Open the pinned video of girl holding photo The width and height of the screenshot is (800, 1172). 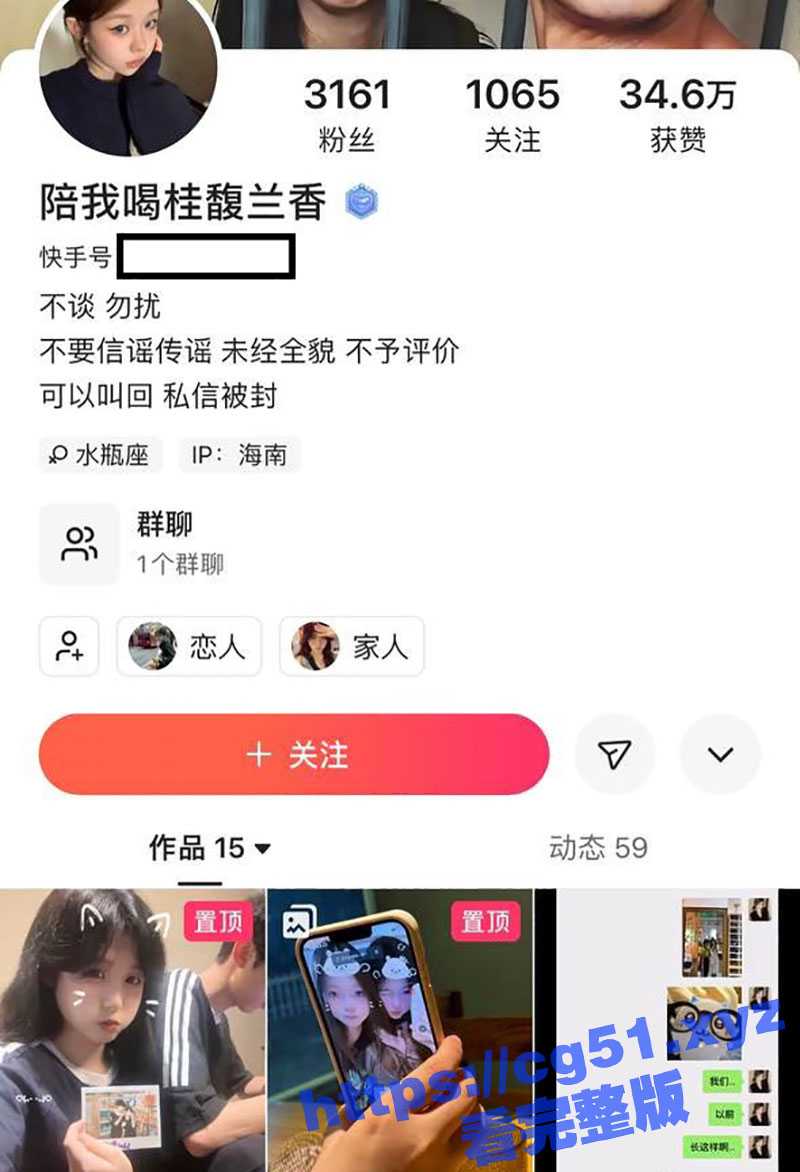(x=132, y=1030)
